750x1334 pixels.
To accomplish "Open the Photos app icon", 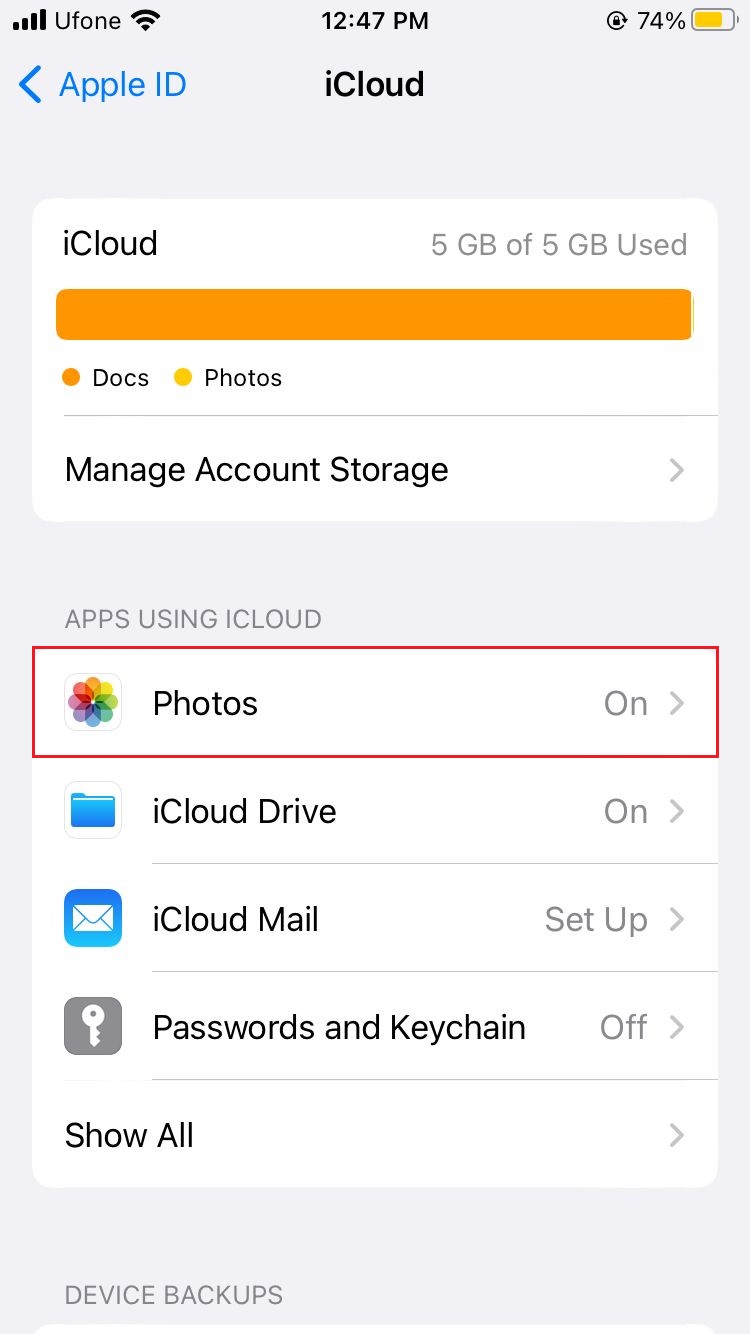I will [92, 703].
